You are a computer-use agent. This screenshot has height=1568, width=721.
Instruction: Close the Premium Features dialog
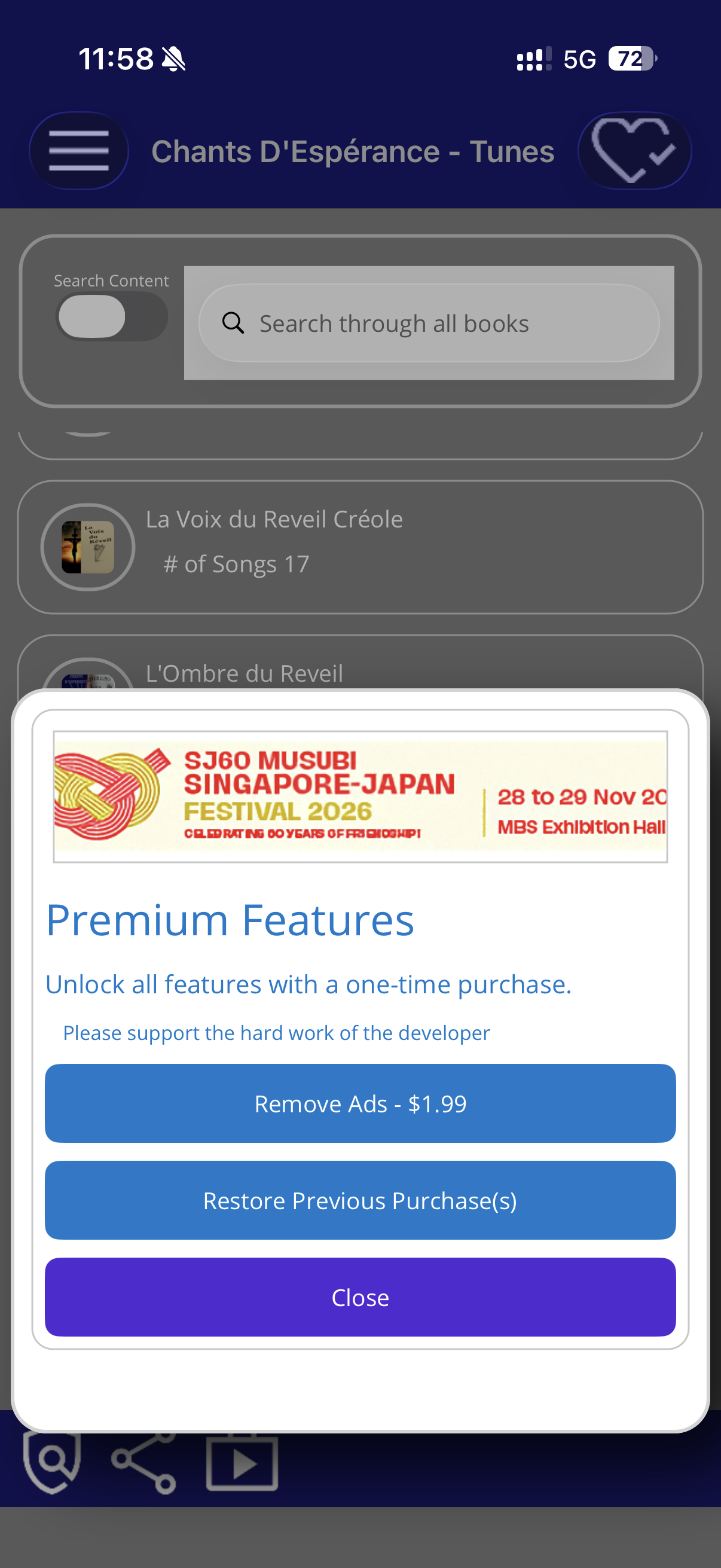click(360, 1297)
